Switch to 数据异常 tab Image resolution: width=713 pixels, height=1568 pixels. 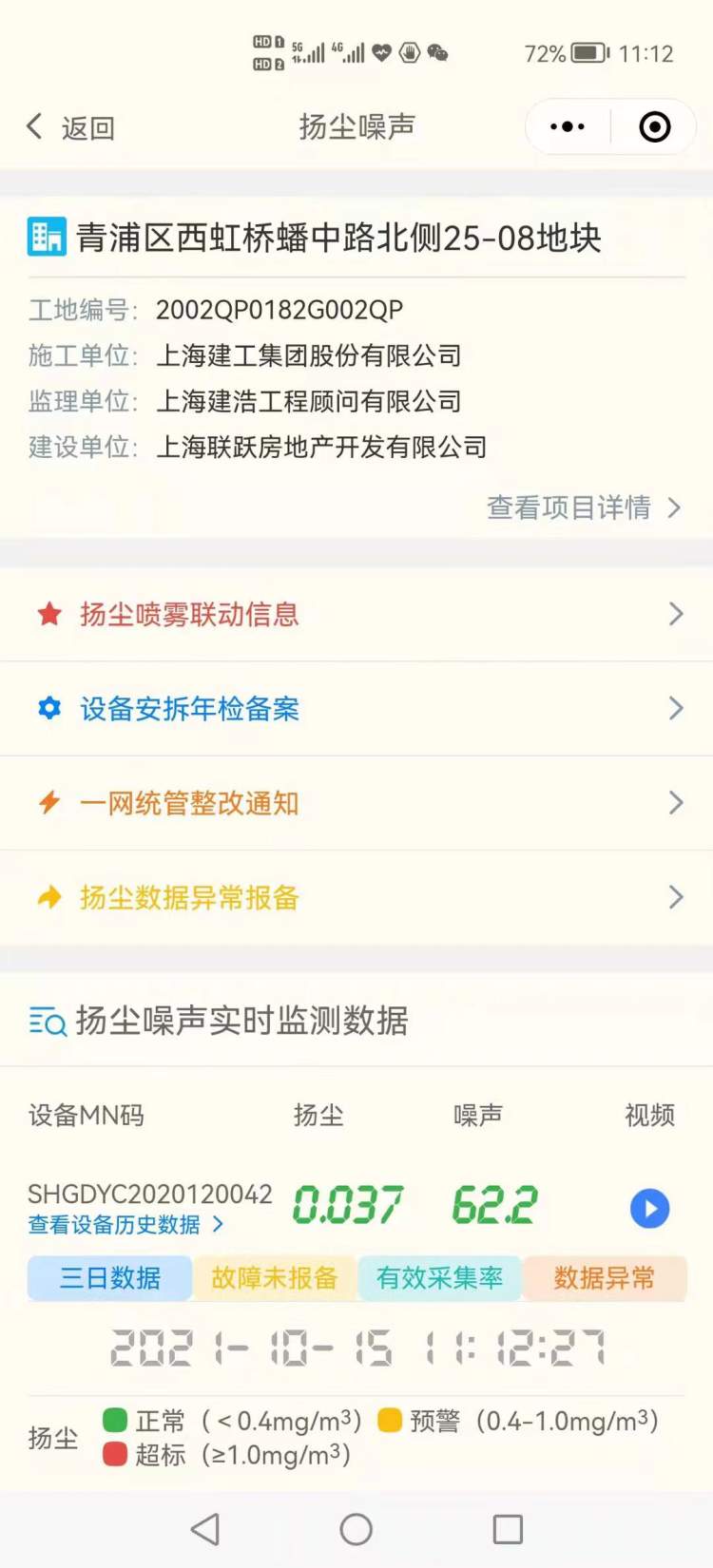coord(604,1278)
